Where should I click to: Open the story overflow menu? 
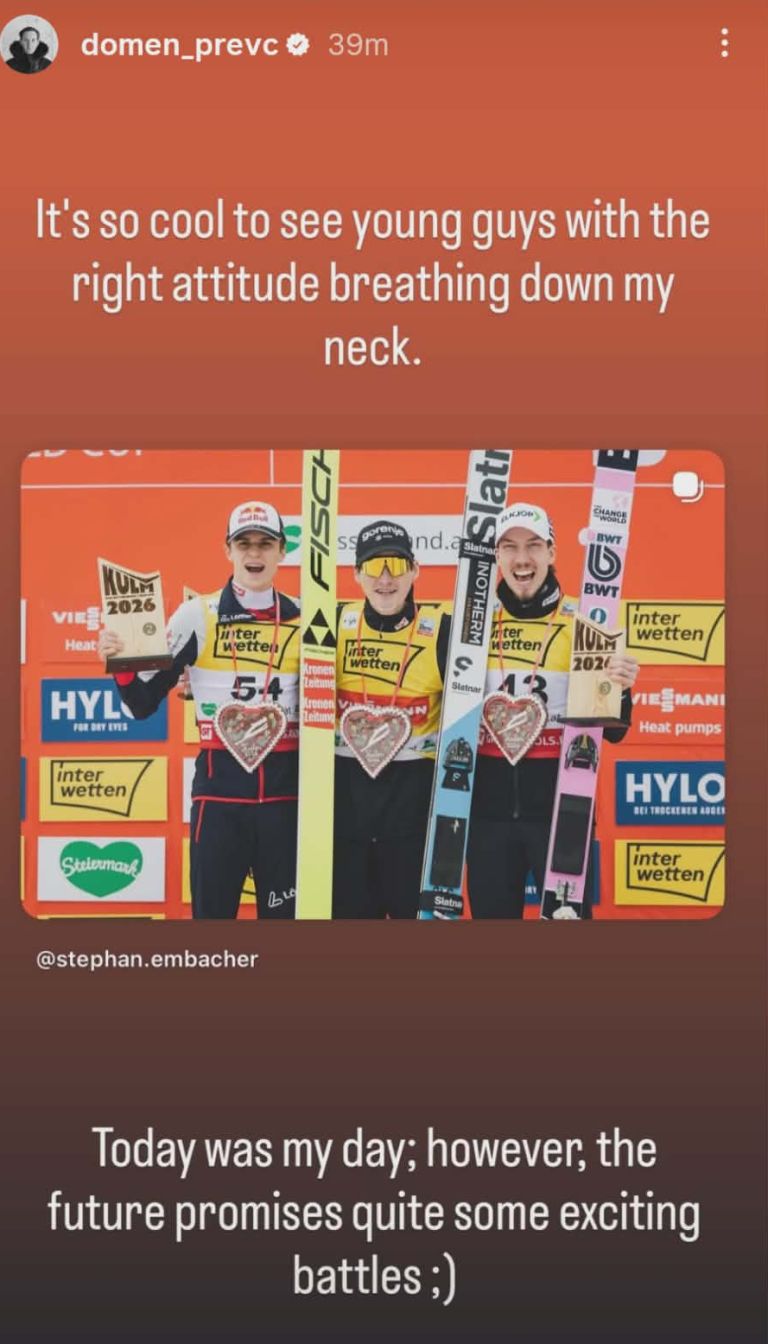[724, 43]
